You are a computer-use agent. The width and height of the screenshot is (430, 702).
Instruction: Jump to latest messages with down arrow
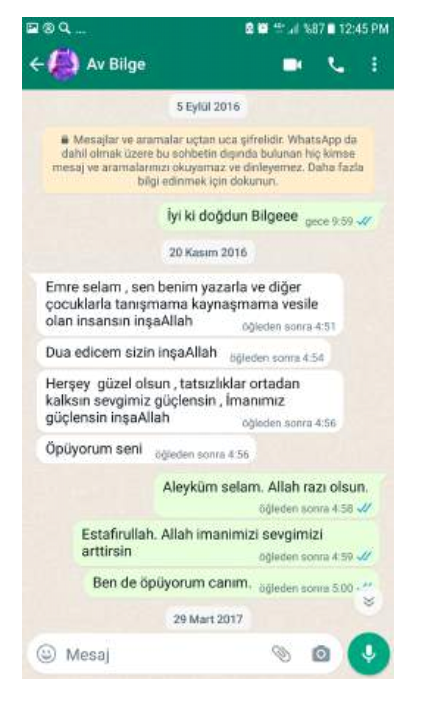click(369, 601)
